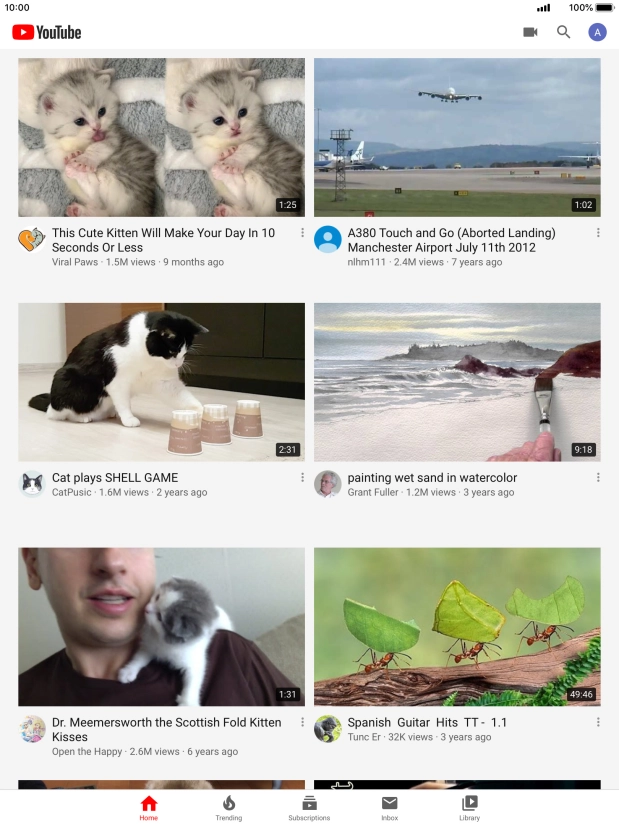
Task: Open more options for Spanish Guitar Hits
Action: coord(598,722)
